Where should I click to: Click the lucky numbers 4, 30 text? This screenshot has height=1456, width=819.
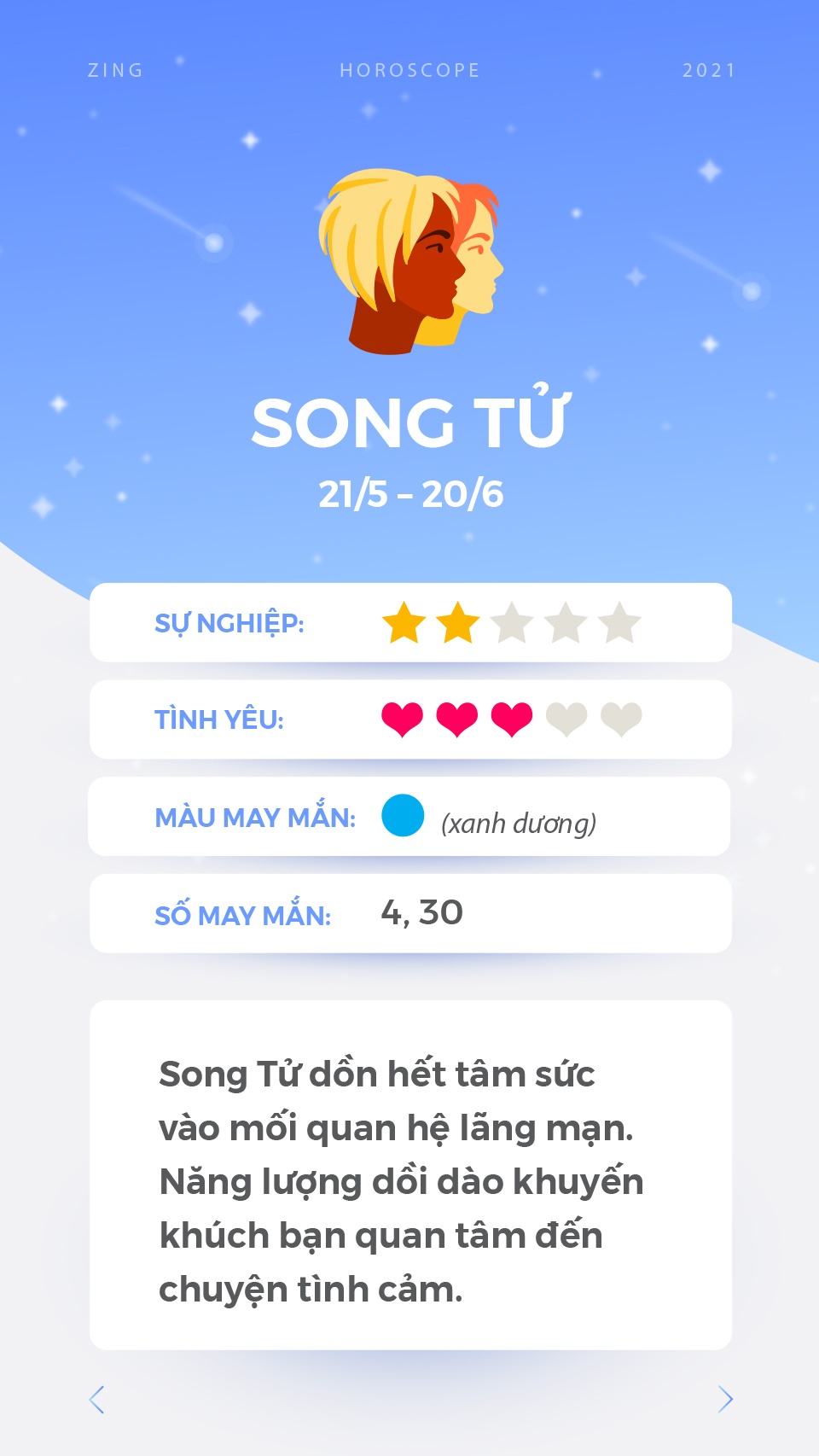coord(421,912)
